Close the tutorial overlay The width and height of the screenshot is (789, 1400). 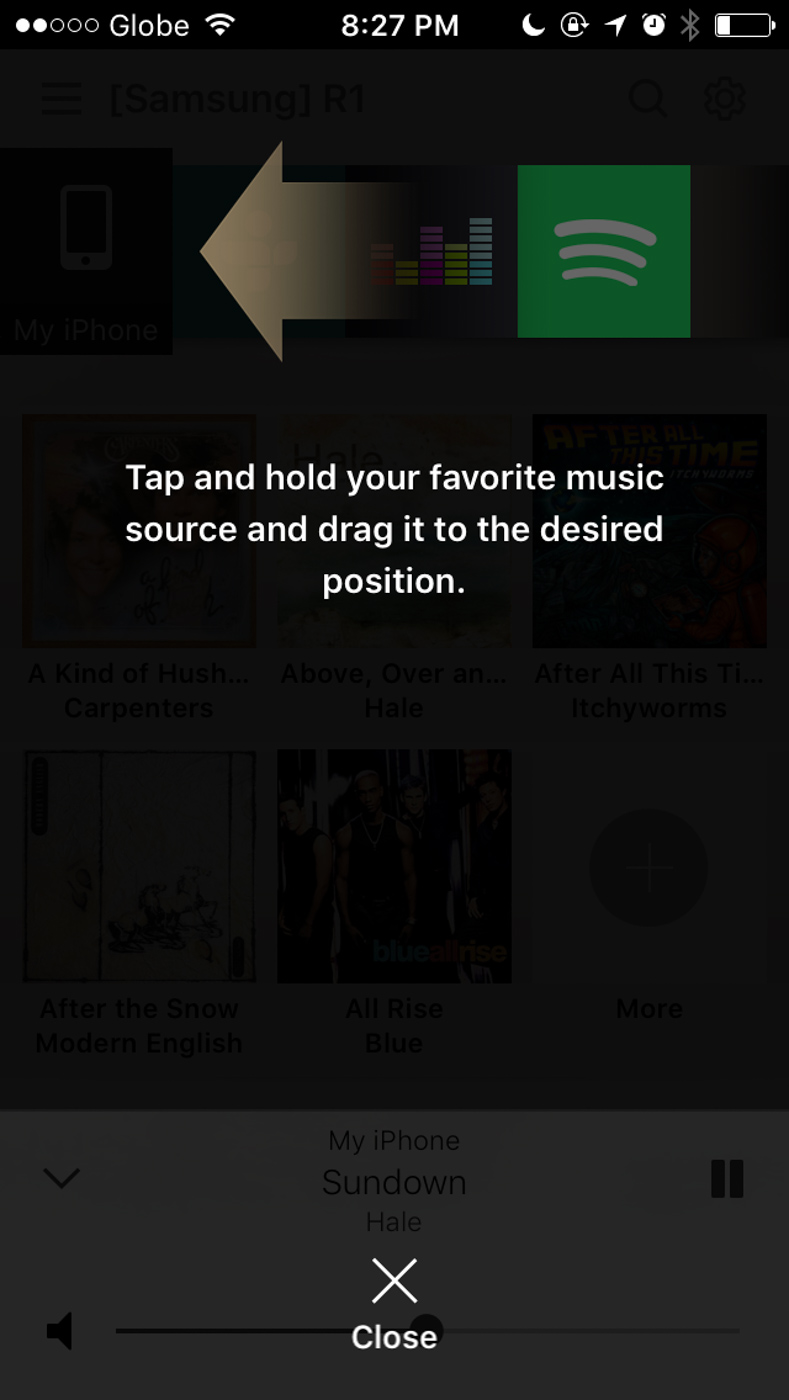tap(394, 1303)
